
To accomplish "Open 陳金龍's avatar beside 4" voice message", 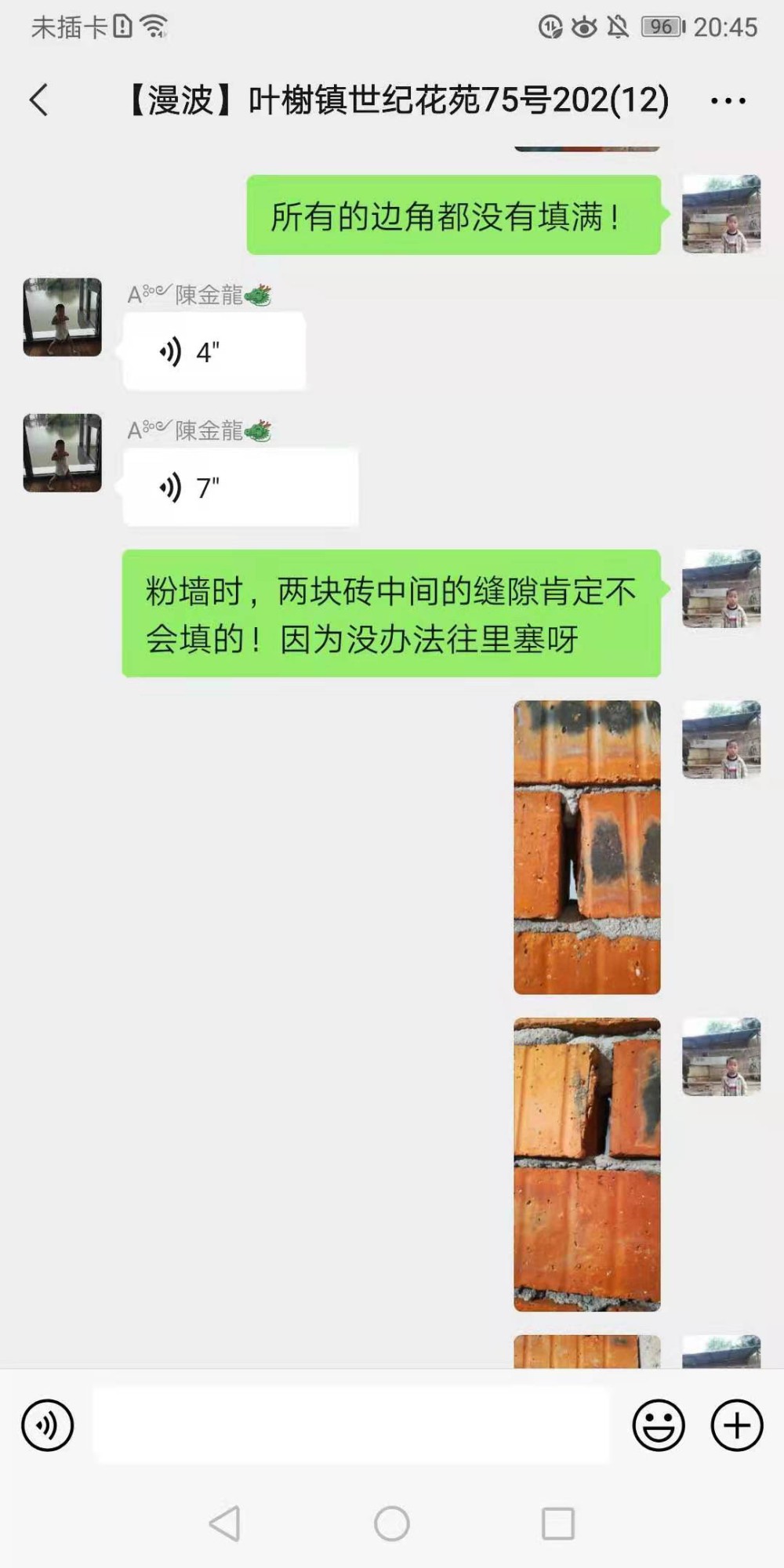I will click(63, 317).
